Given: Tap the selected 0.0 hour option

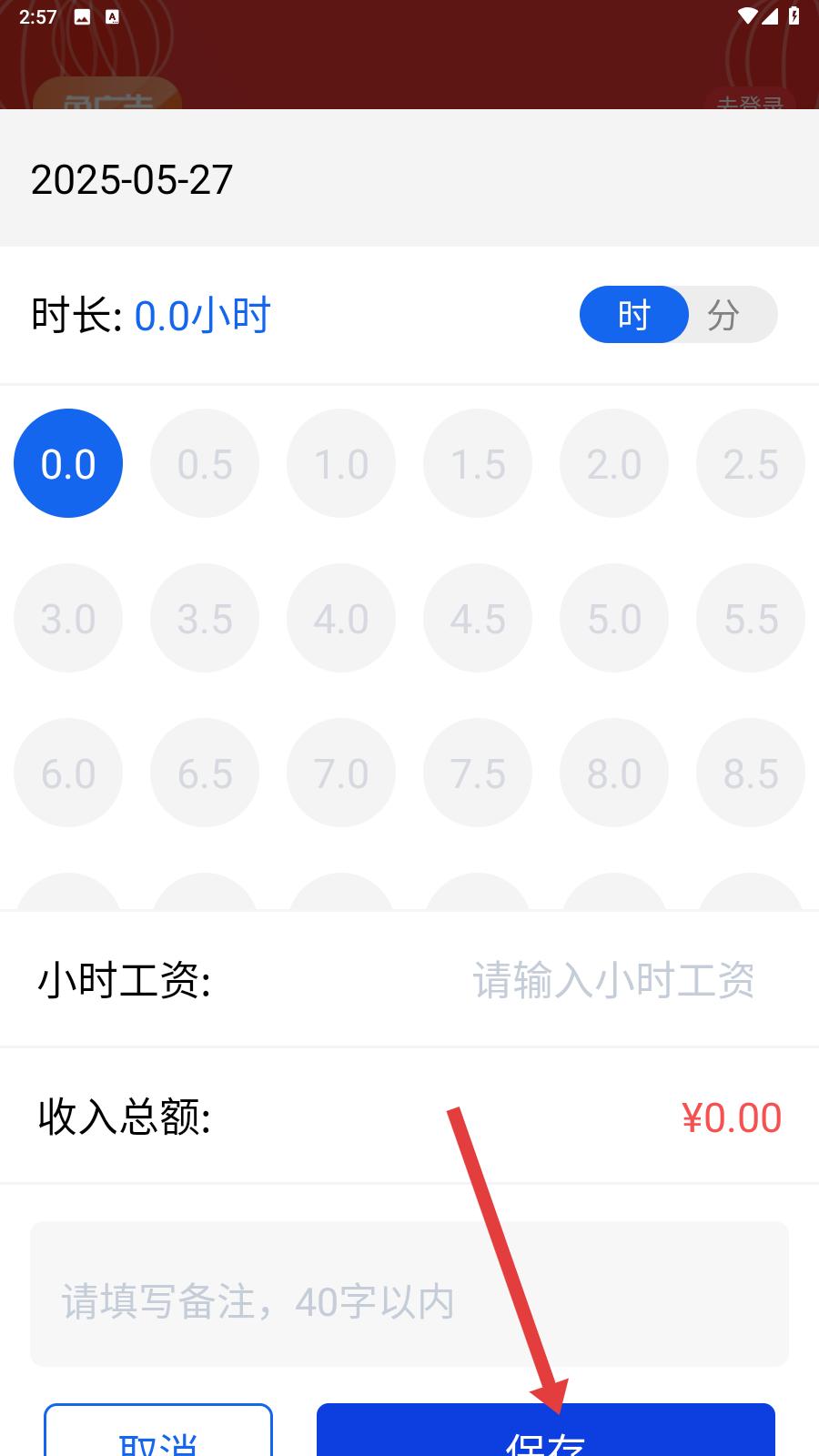Looking at the screenshot, I should pyautogui.click(x=68, y=463).
